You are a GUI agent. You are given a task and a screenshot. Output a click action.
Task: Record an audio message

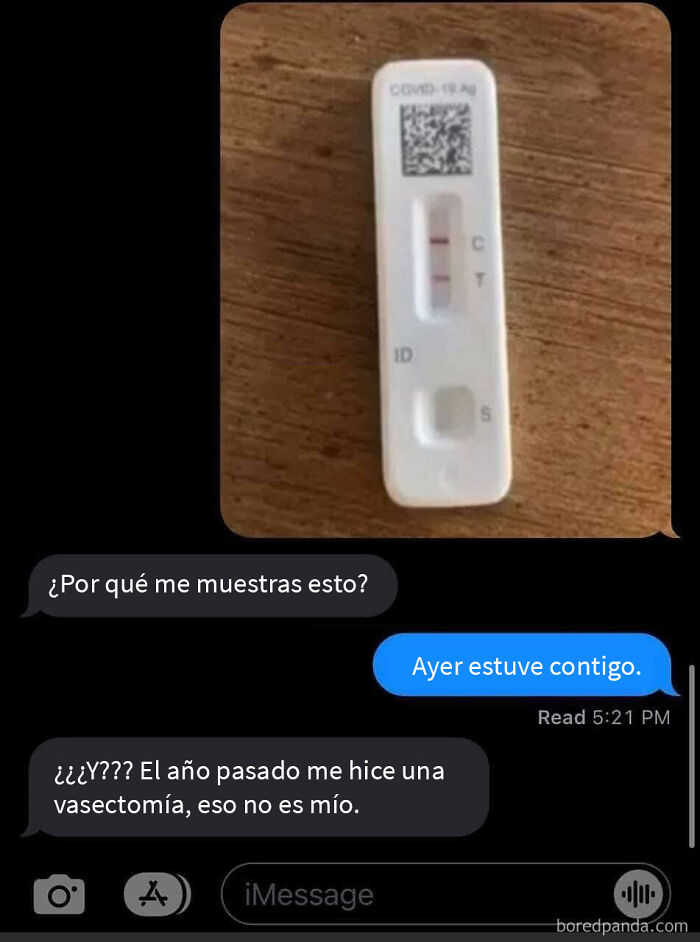point(637,894)
